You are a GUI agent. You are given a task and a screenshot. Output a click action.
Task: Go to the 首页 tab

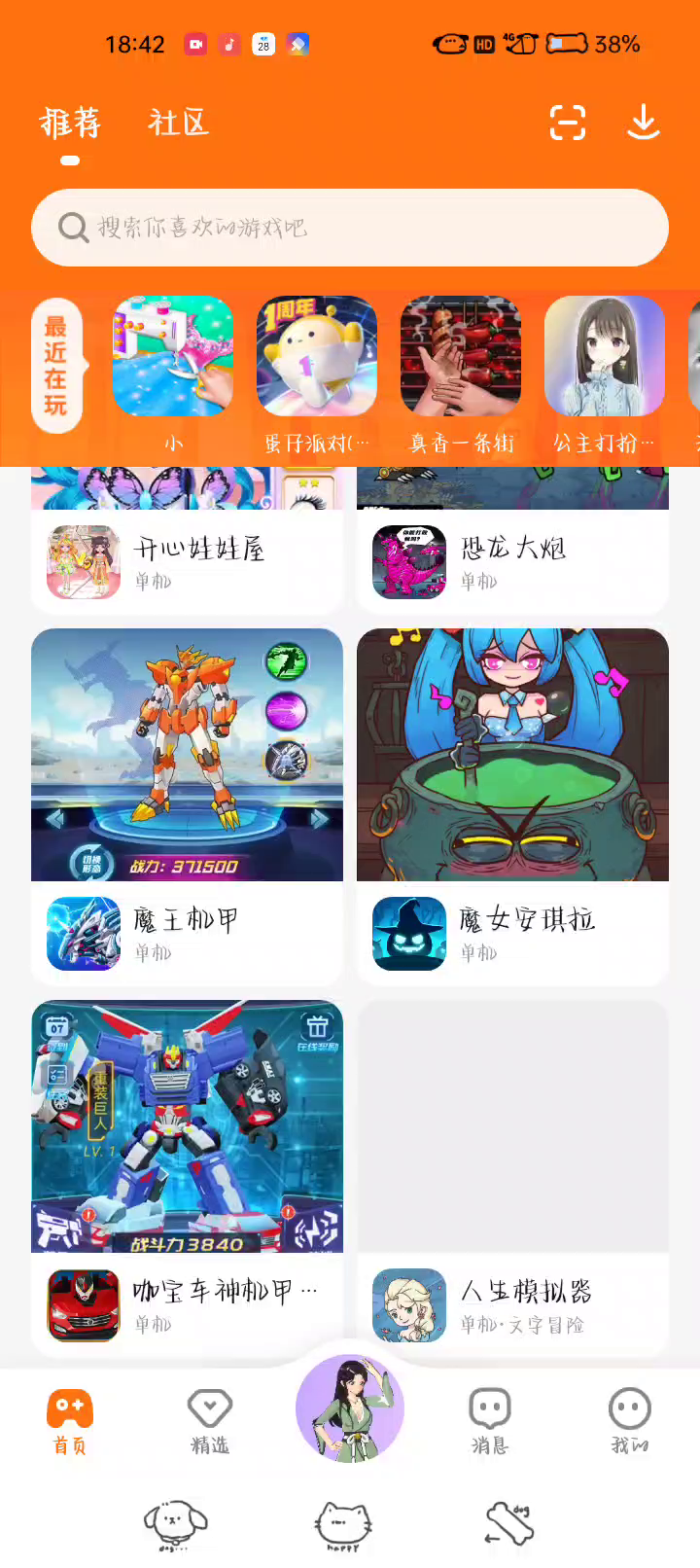pos(70,1420)
